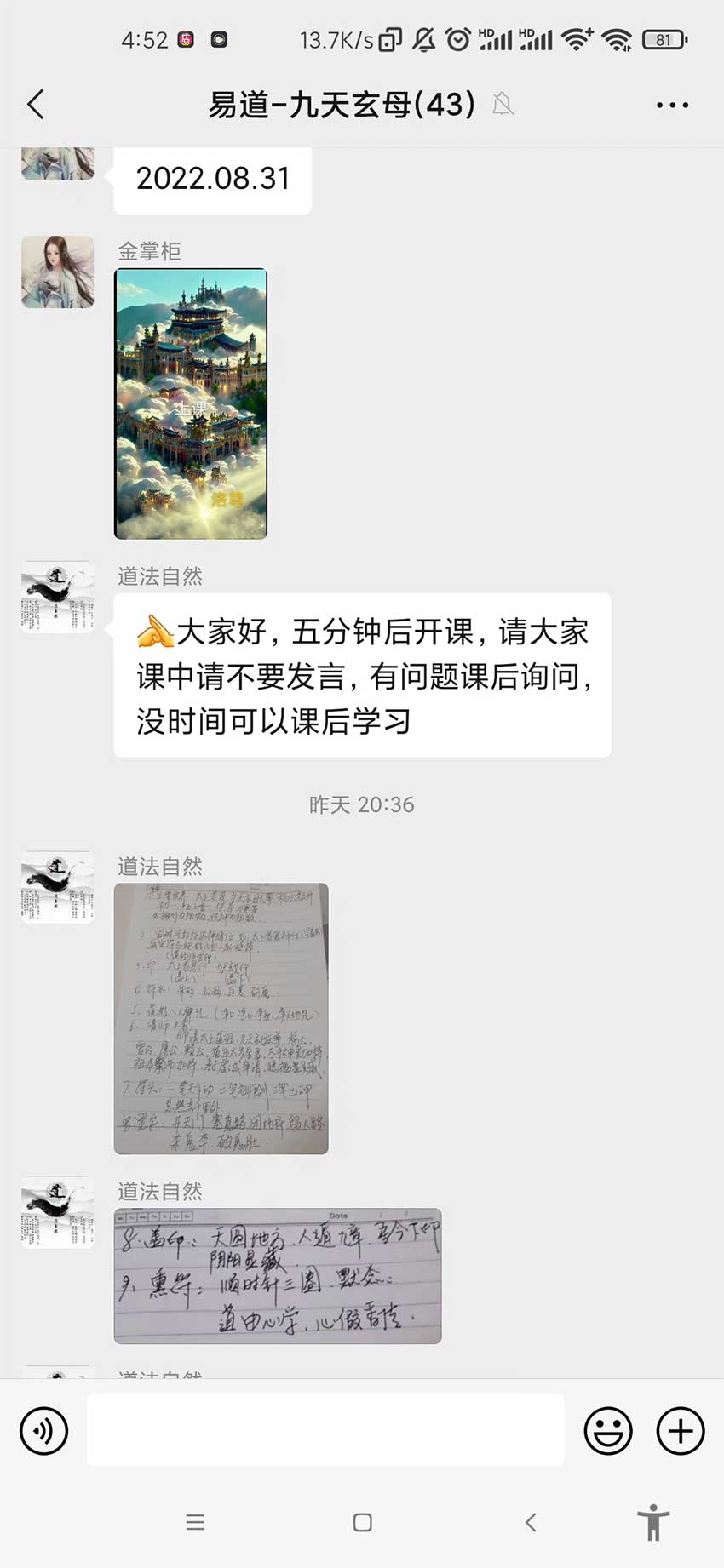
Task: Open the emoji picker
Action: point(607,1431)
